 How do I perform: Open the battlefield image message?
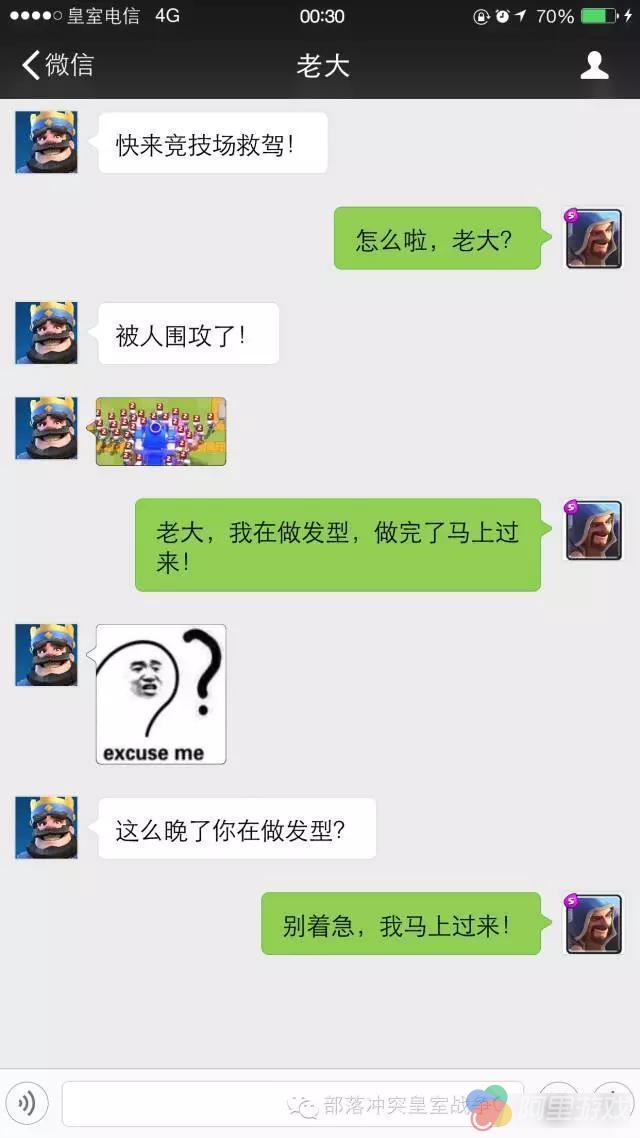coord(160,431)
